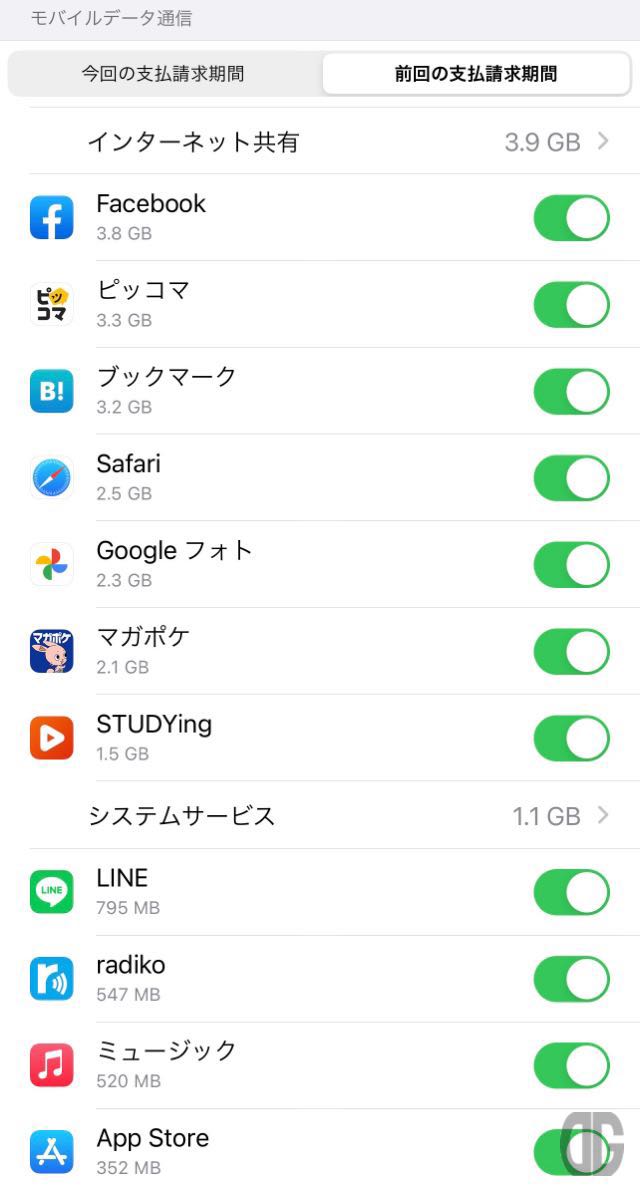Disable mobile data for Facebook
The width and height of the screenshot is (640, 1192).
point(572,218)
